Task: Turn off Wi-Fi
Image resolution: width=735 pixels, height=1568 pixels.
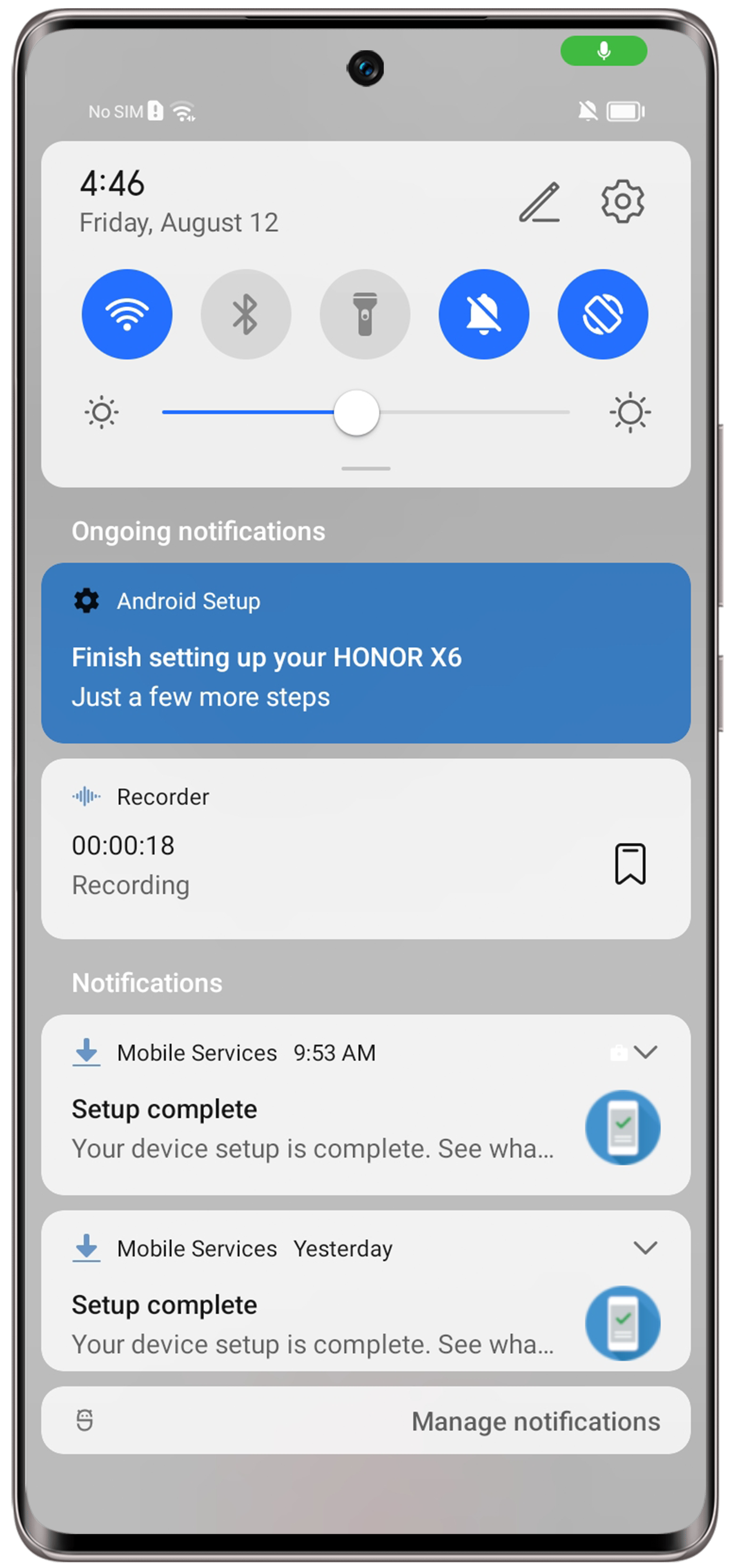Action: pyautogui.click(x=127, y=314)
